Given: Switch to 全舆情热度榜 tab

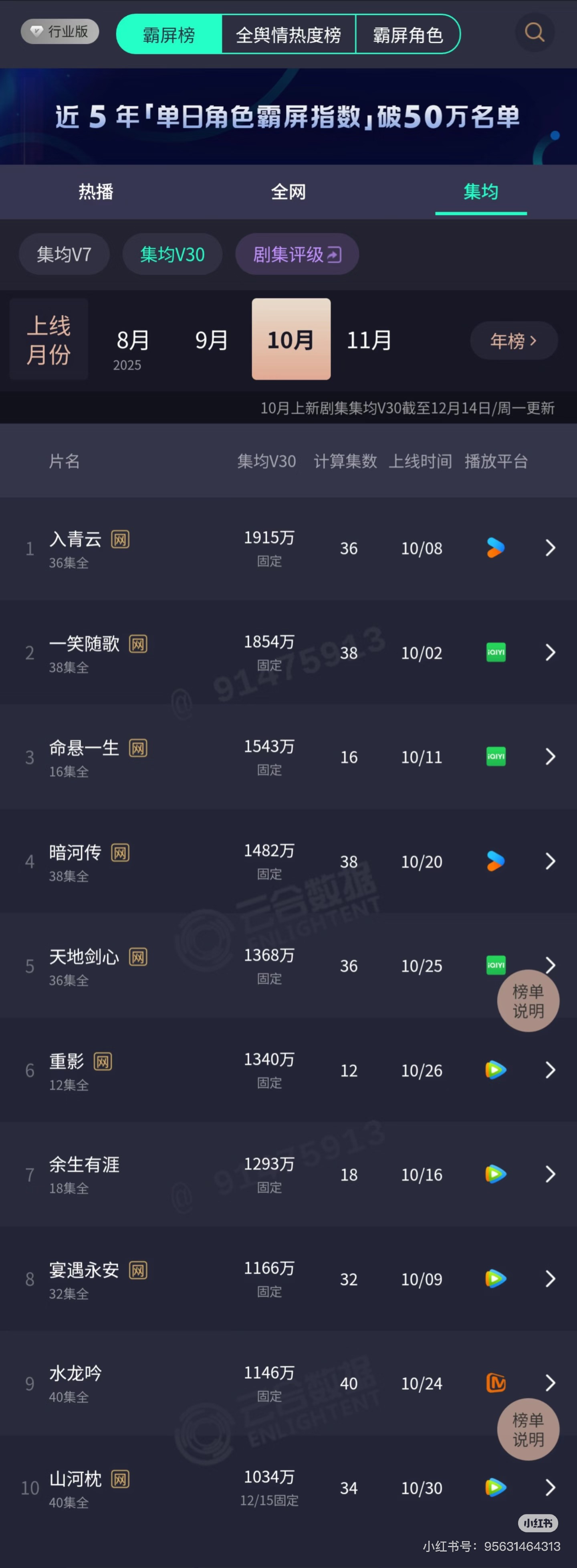Looking at the screenshot, I should click(288, 35).
